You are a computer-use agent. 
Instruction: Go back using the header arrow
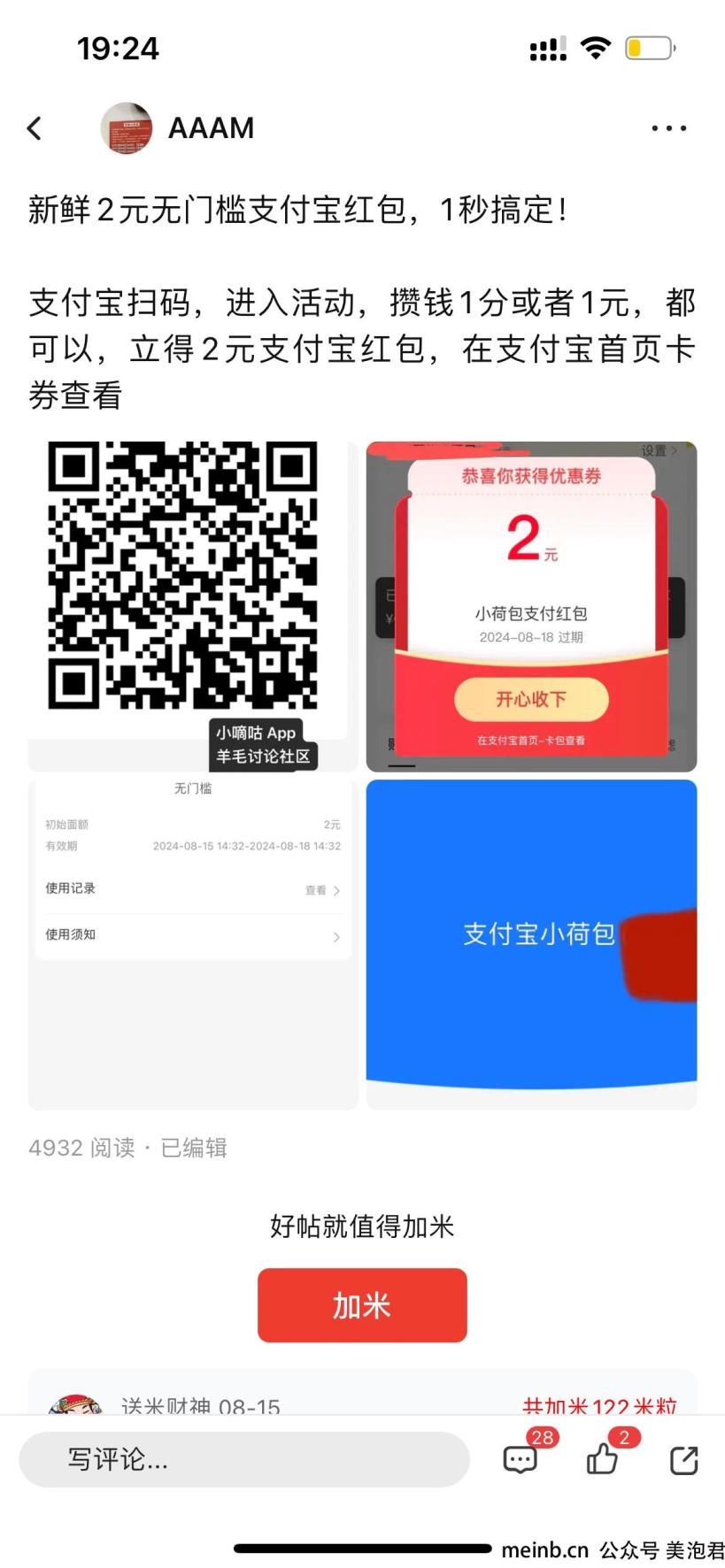(35, 128)
